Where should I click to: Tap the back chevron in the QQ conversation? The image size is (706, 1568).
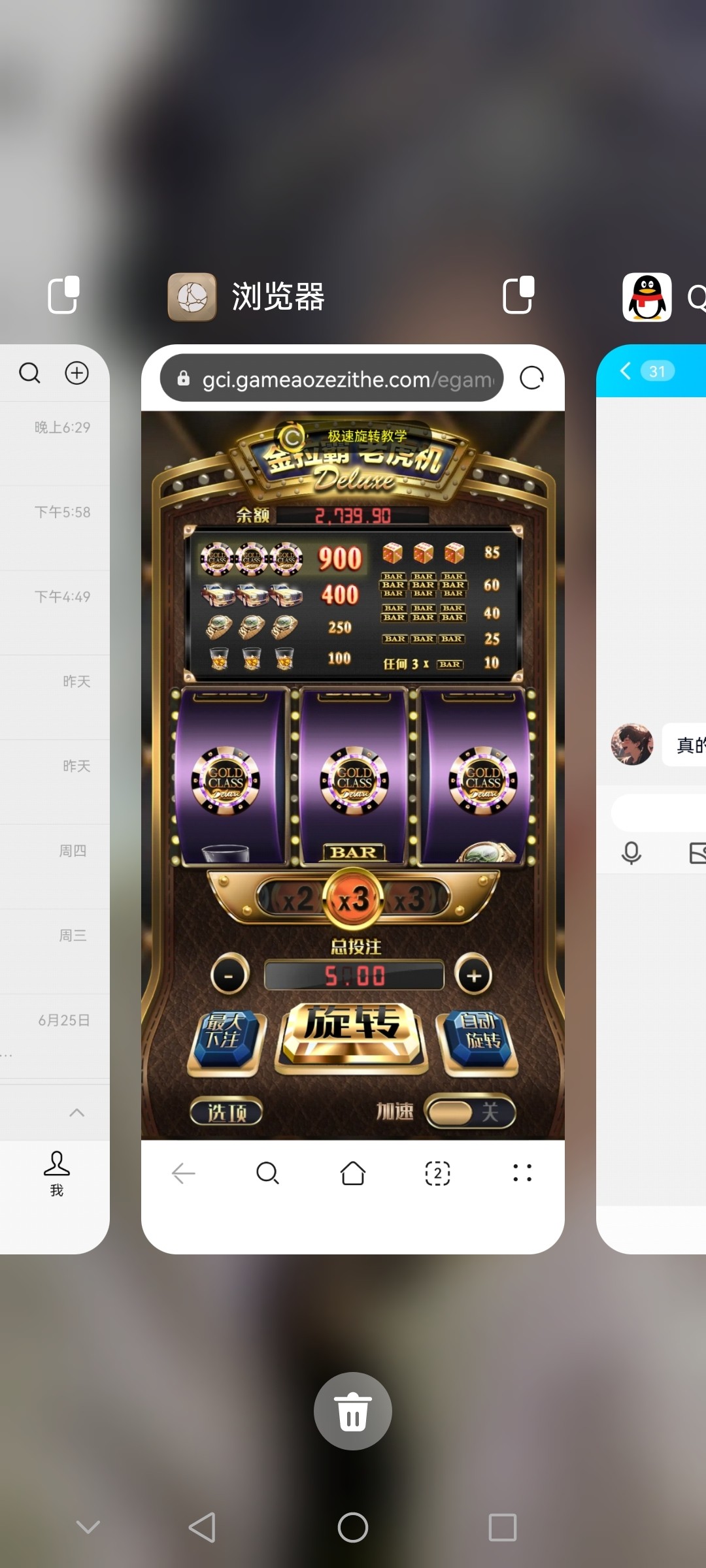(624, 371)
